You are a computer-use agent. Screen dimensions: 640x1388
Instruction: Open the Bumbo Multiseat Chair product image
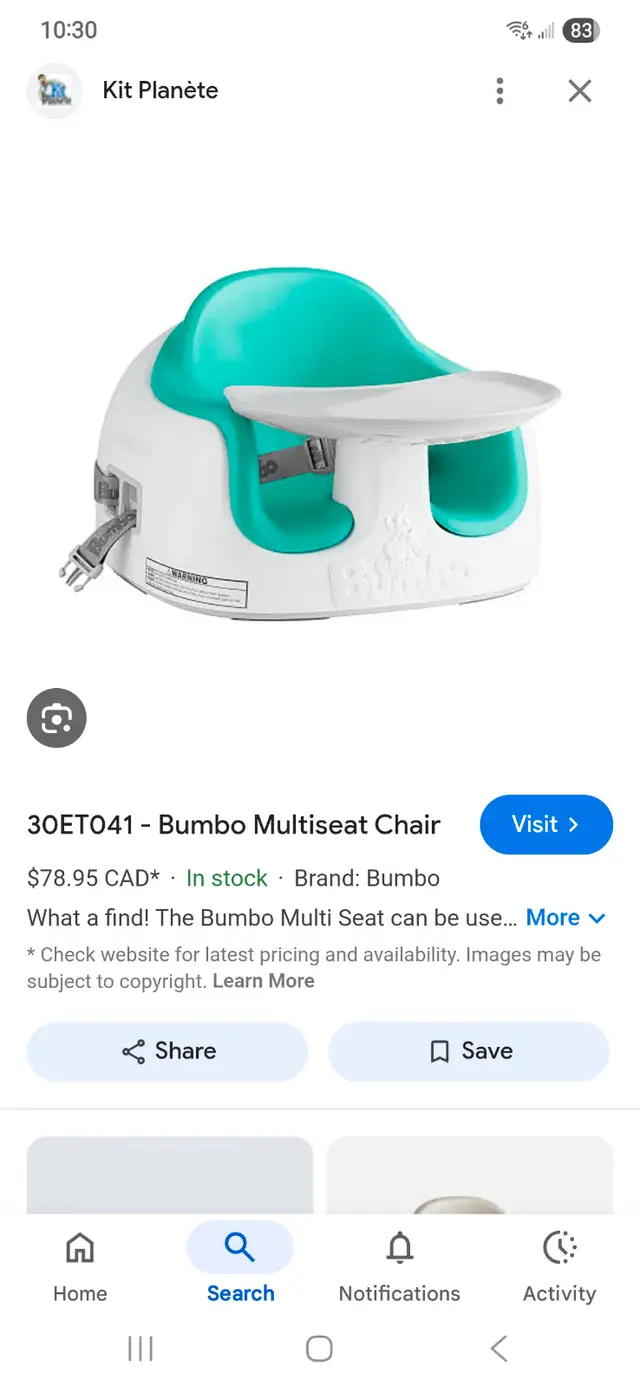[x=310, y=445]
